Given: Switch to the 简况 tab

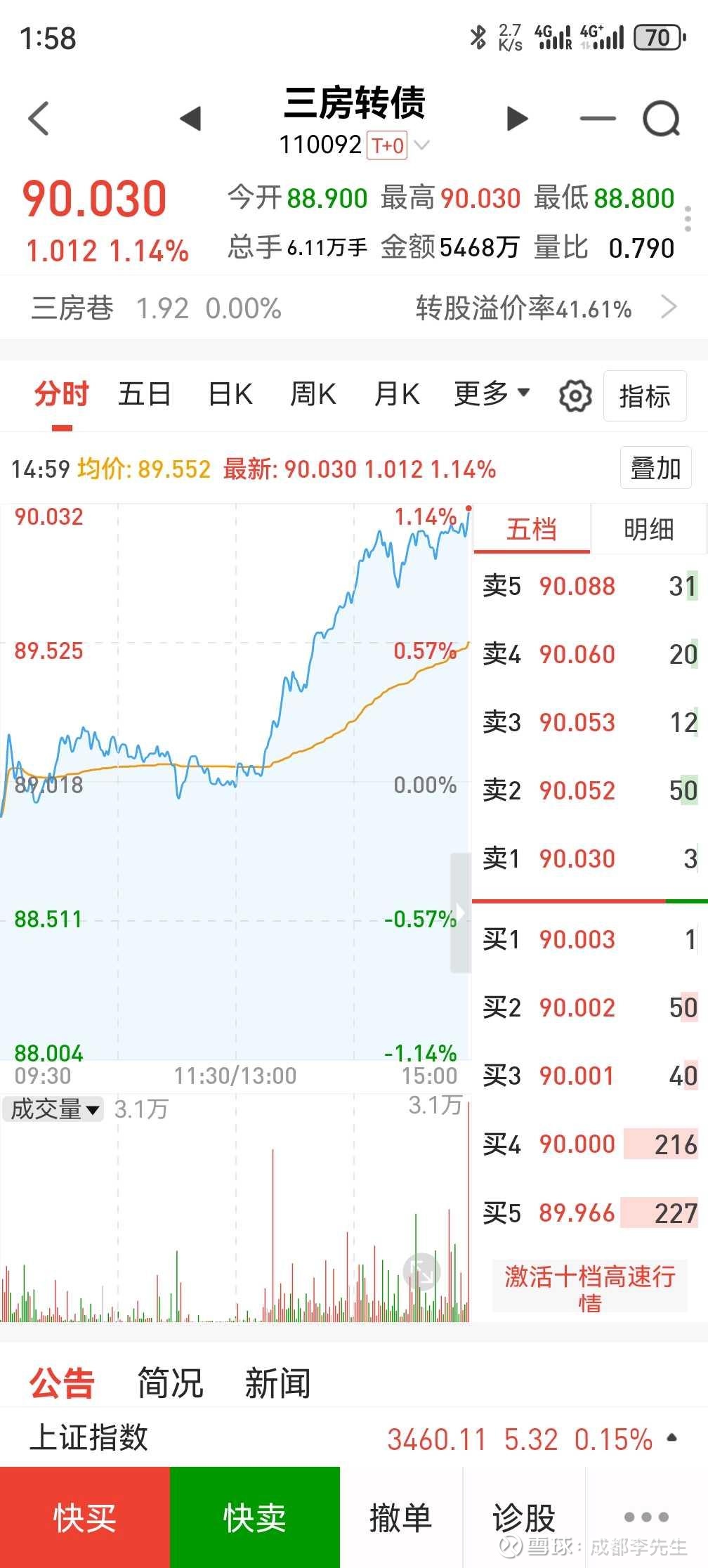Looking at the screenshot, I should [x=170, y=1384].
